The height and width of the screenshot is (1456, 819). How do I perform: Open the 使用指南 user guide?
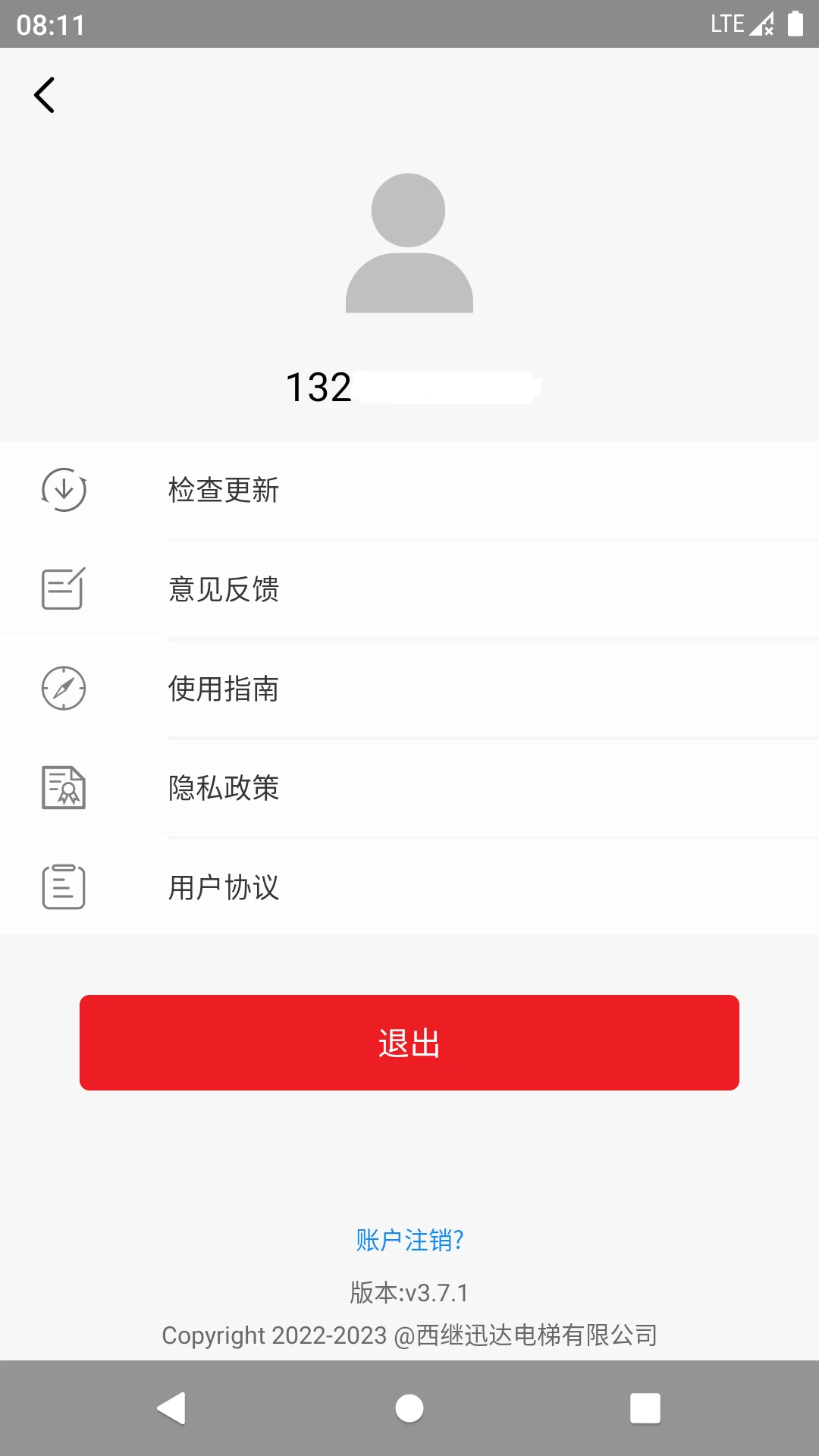(x=409, y=689)
